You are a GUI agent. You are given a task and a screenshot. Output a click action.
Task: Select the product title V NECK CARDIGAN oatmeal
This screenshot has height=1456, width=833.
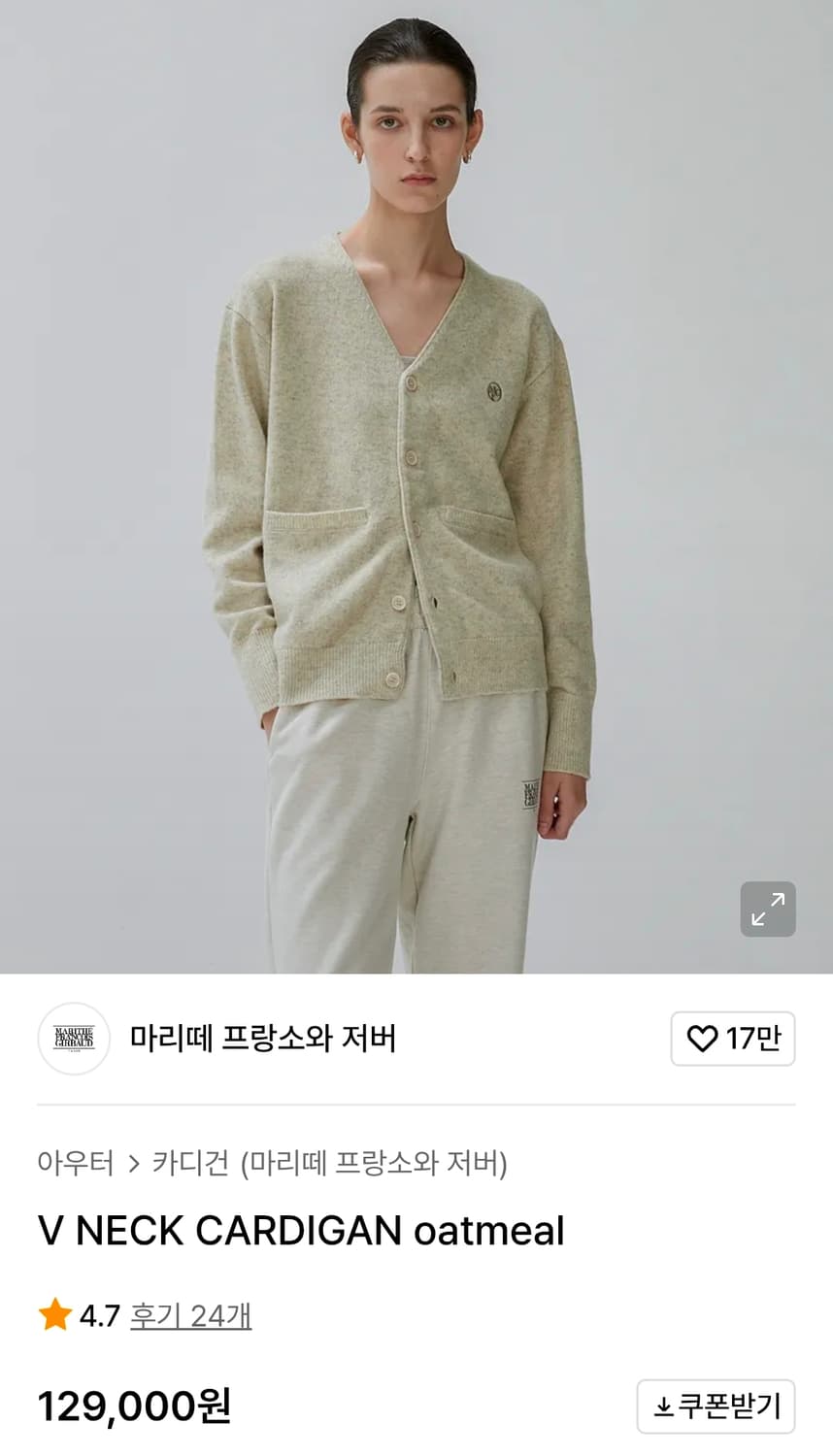click(x=299, y=1231)
